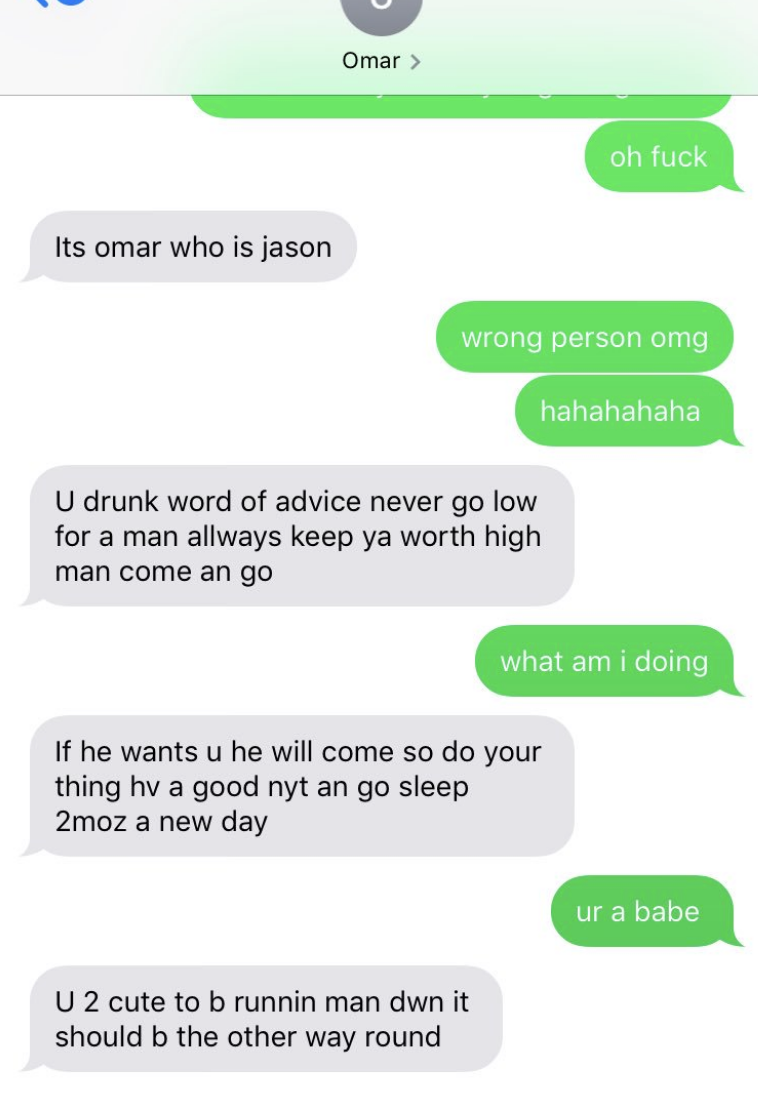The width and height of the screenshot is (758, 1097).
Task: Open Omar's contact details
Action: pyautogui.click(x=381, y=60)
